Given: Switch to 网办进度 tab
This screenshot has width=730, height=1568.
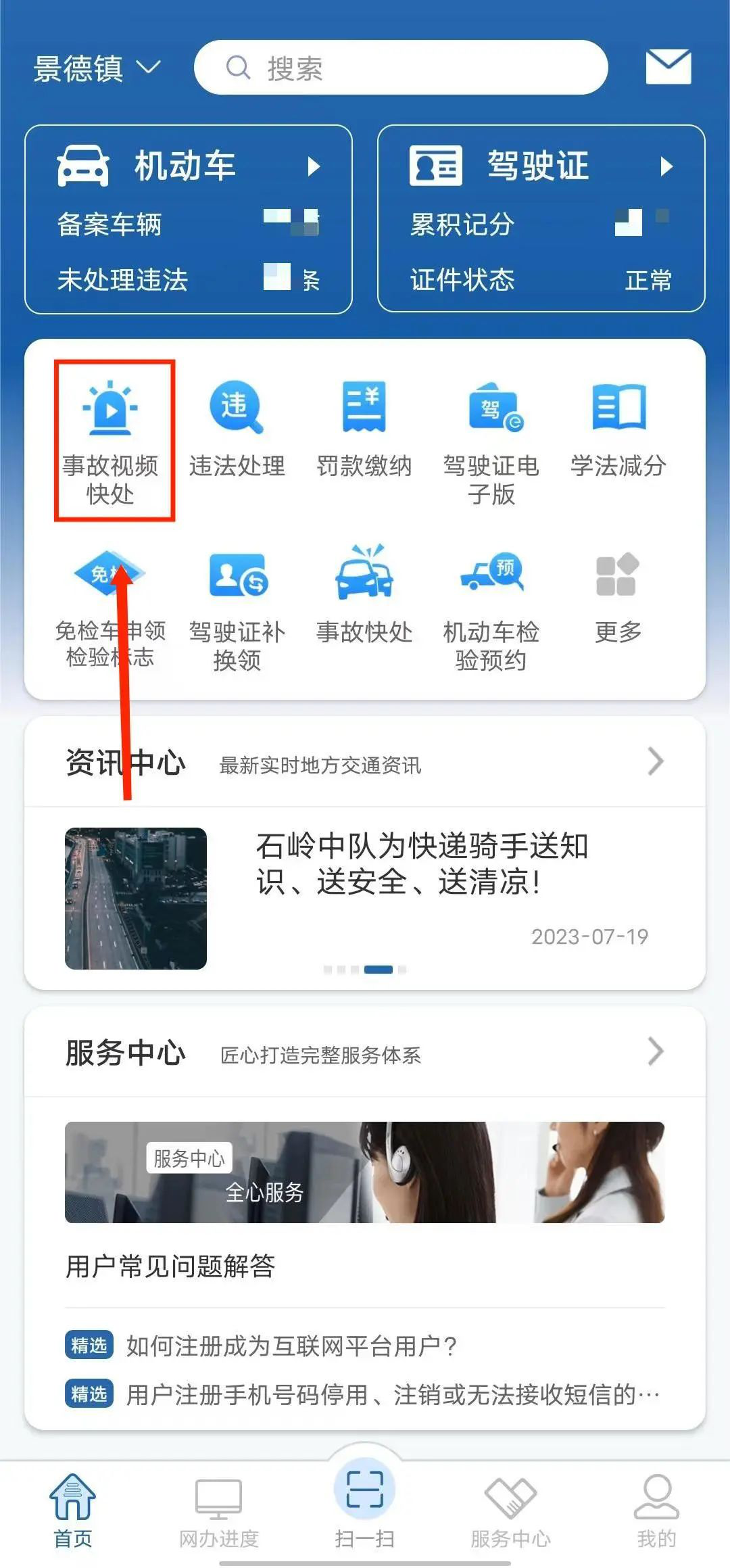Looking at the screenshot, I should click(x=218, y=1511).
